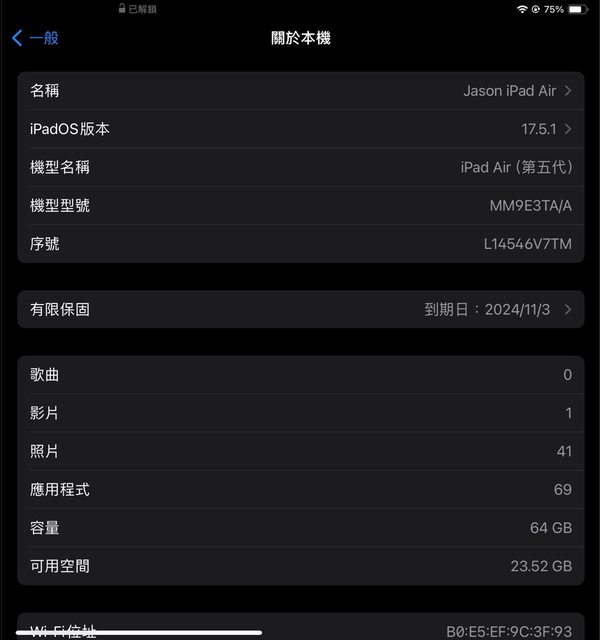
Task: Open the 名稱 row to rename device
Action: 300,91
